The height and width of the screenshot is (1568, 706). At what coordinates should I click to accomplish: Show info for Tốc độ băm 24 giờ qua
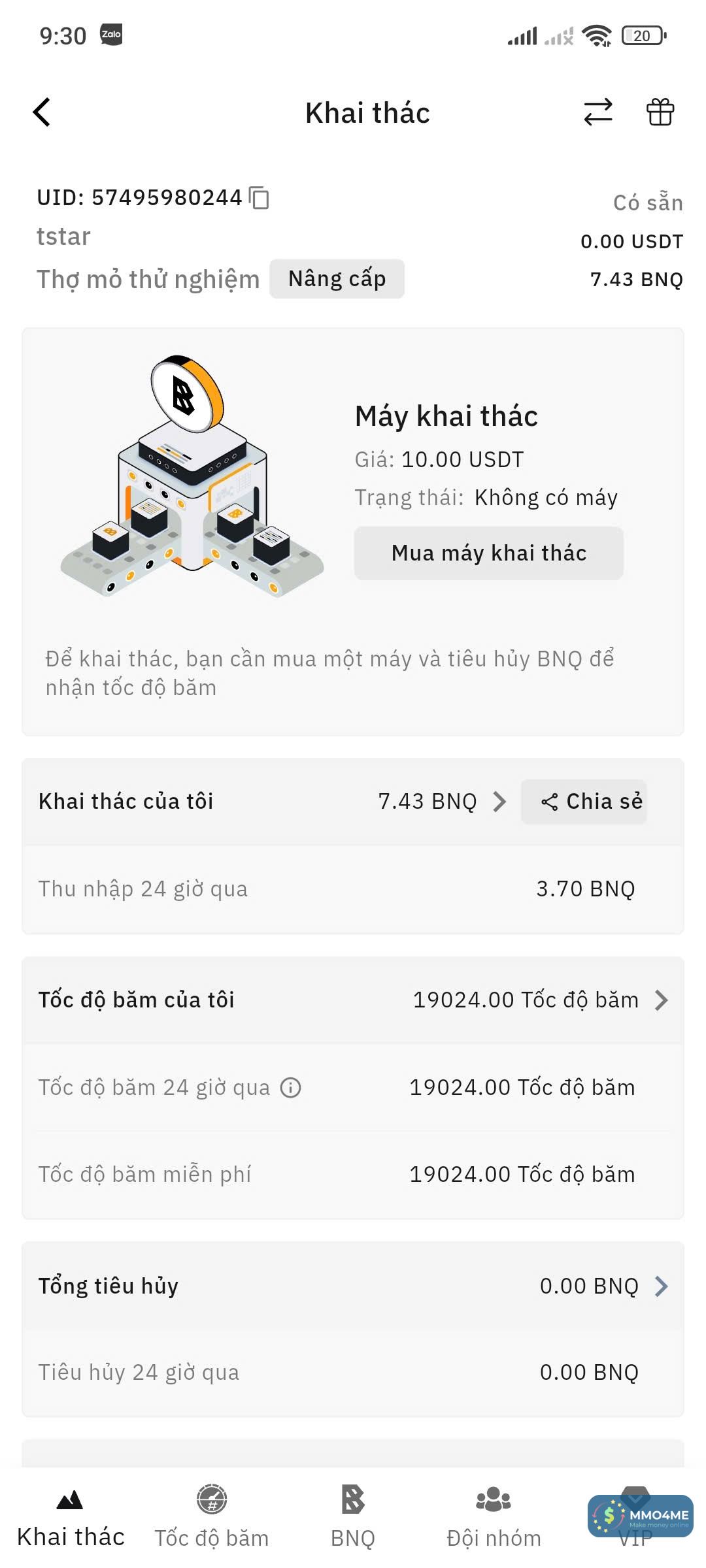291,1088
